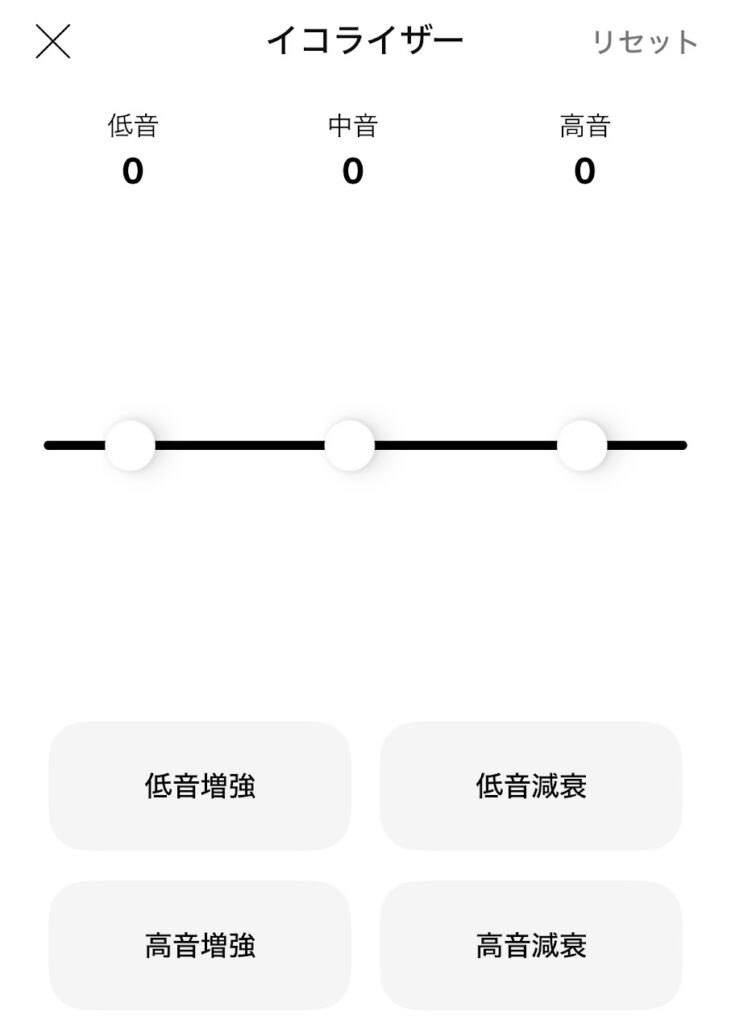Select the 低音 slider handle
This screenshot has height=1024, width=731.
(131, 445)
